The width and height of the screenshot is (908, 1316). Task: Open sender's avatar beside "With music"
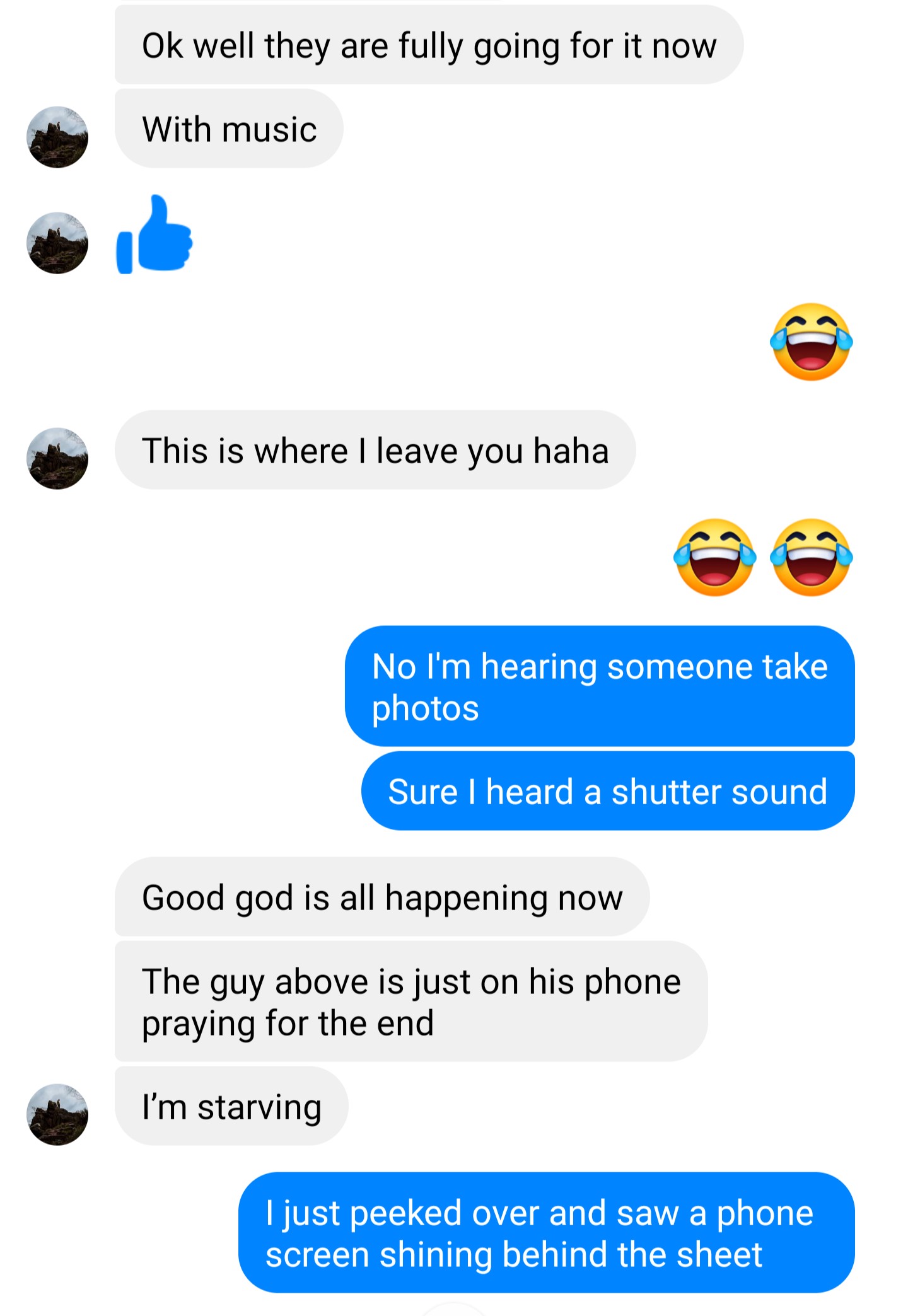pos(57,137)
